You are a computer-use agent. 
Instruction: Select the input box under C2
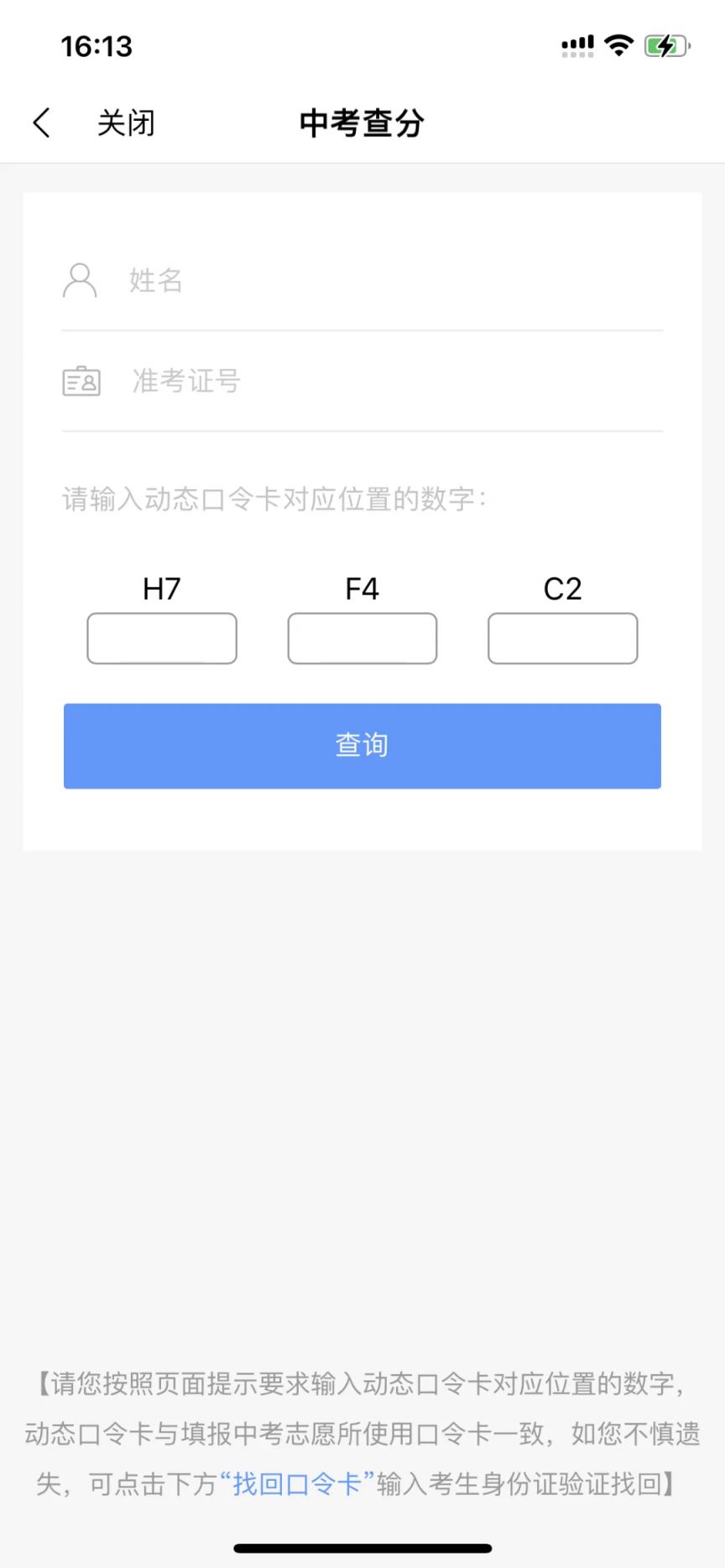(562, 638)
